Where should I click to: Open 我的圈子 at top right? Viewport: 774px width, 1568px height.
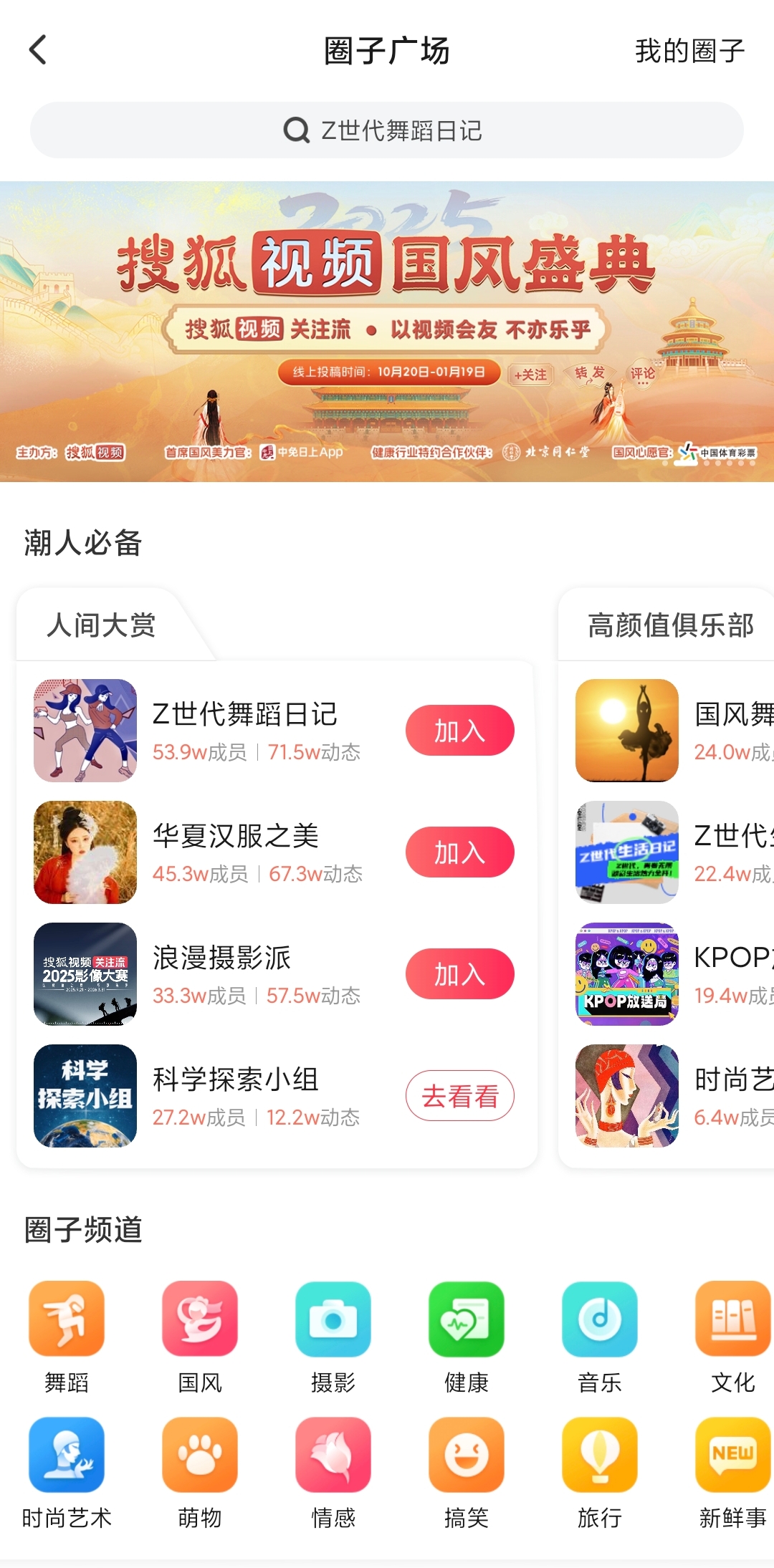[x=689, y=51]
